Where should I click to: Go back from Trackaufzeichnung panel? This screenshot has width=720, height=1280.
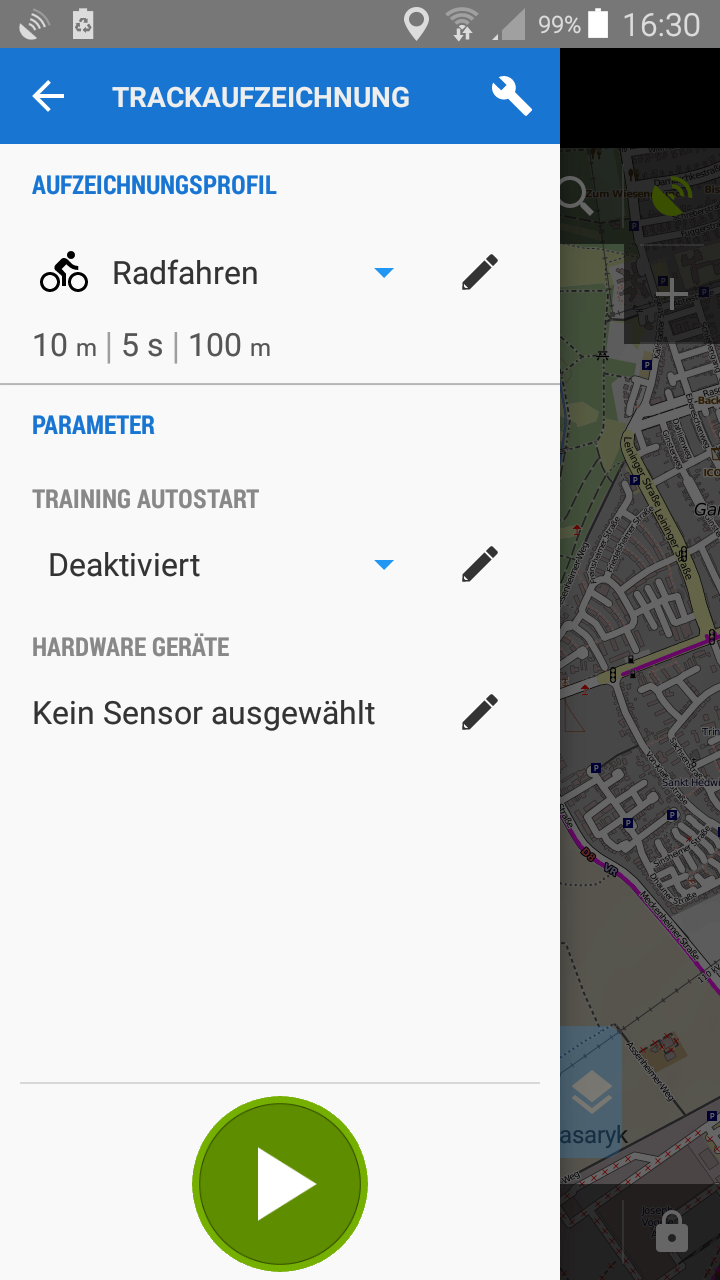(48, 97)
